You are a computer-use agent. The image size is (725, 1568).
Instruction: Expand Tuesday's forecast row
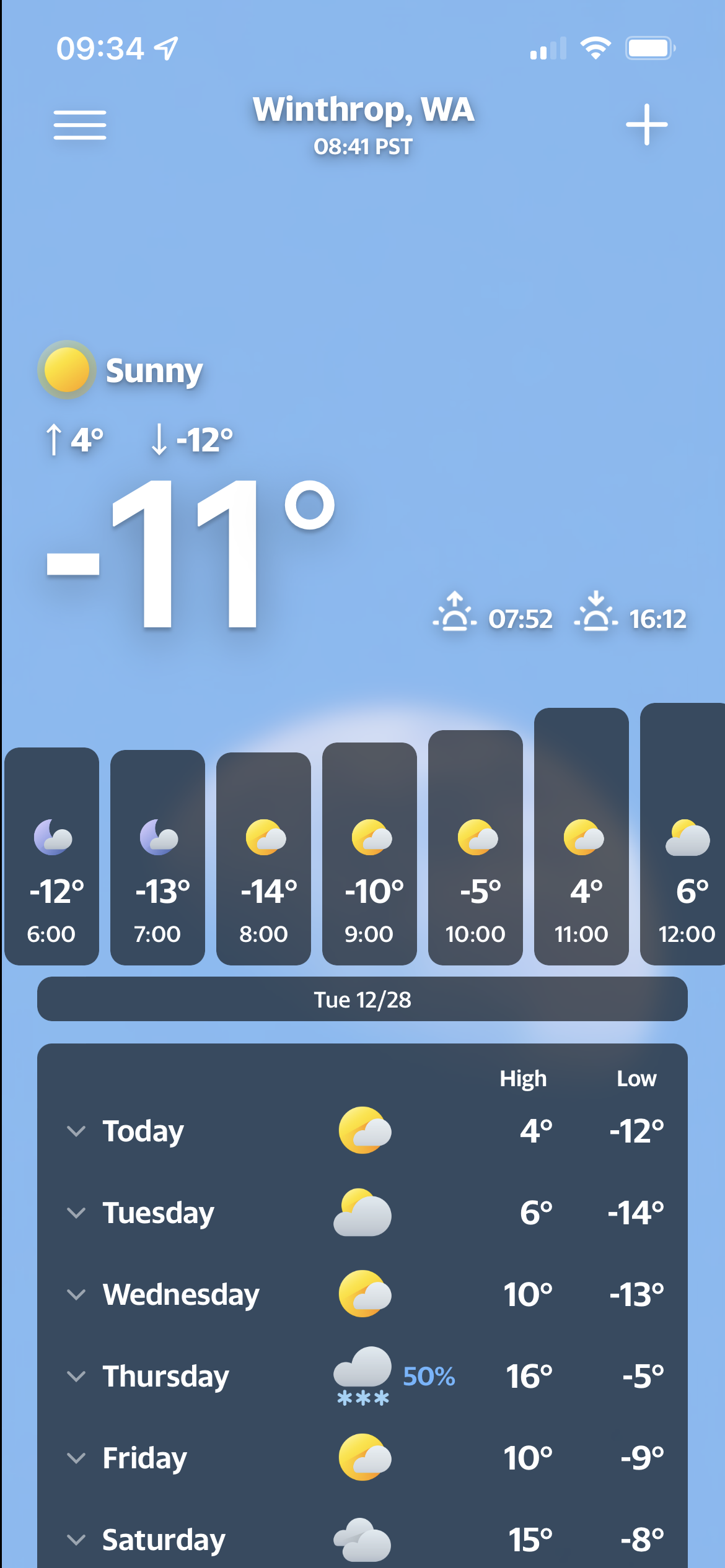tap(76, 1213)
